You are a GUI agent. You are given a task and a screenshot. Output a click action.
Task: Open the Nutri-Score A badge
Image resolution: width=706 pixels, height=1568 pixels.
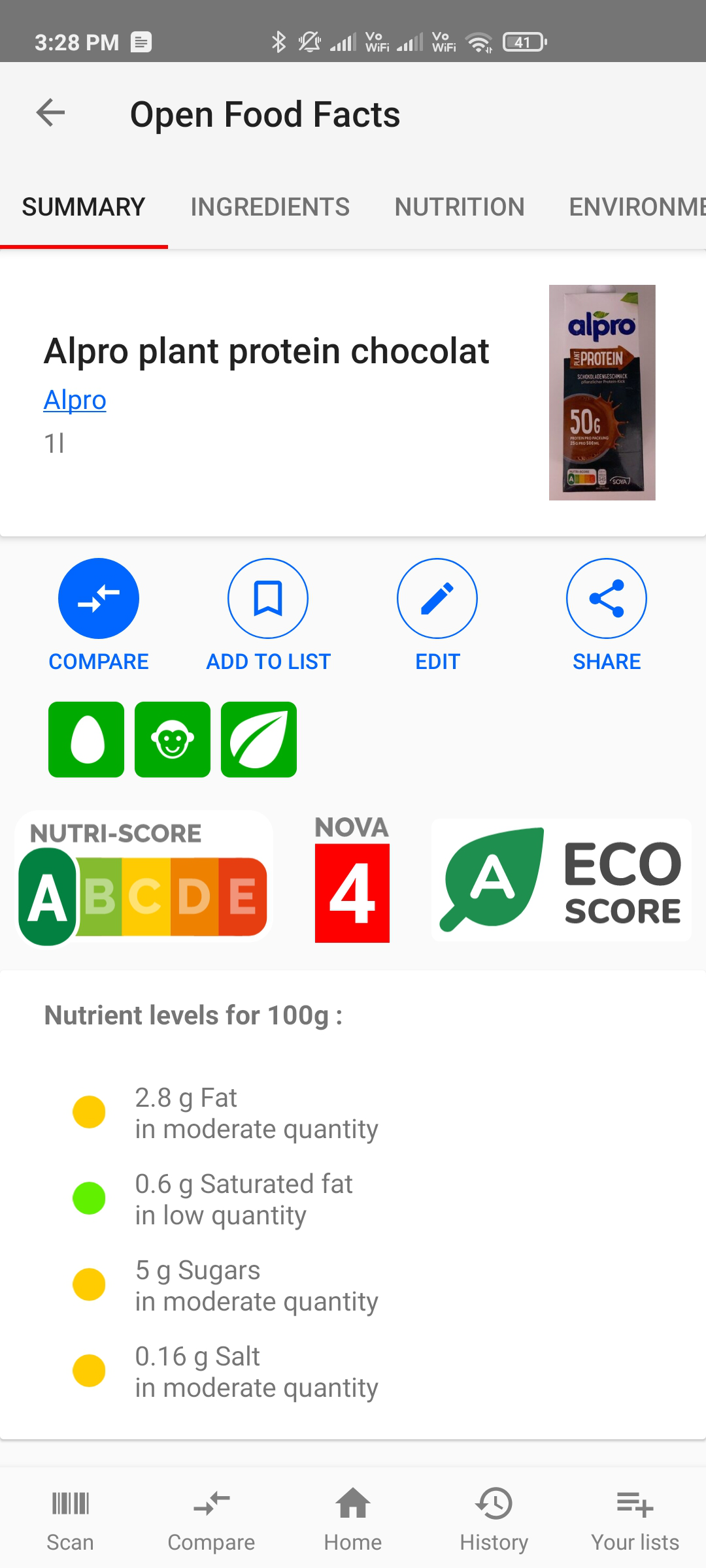143,879
